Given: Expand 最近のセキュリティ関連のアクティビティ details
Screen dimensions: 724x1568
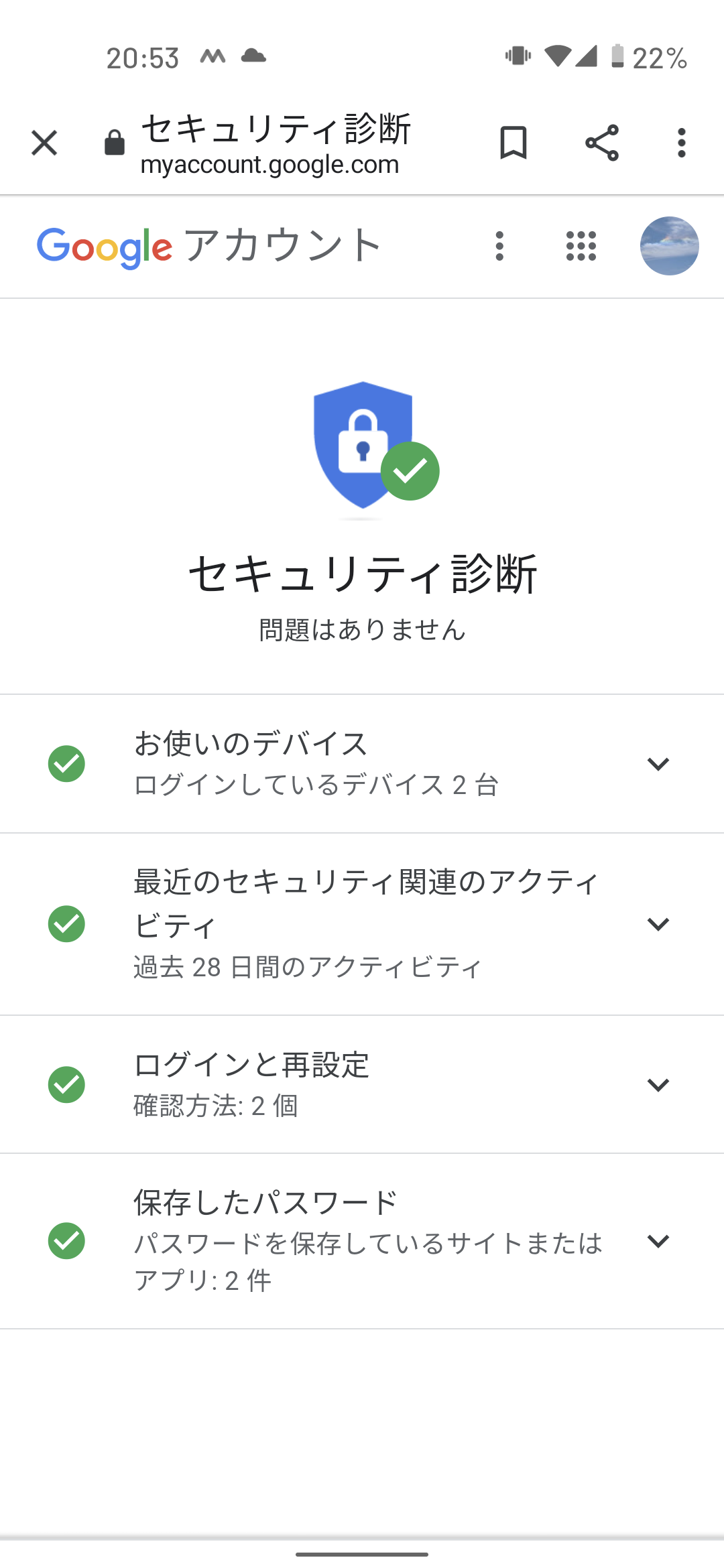Looking at the screenshot, I should click(x=659, y=923).
